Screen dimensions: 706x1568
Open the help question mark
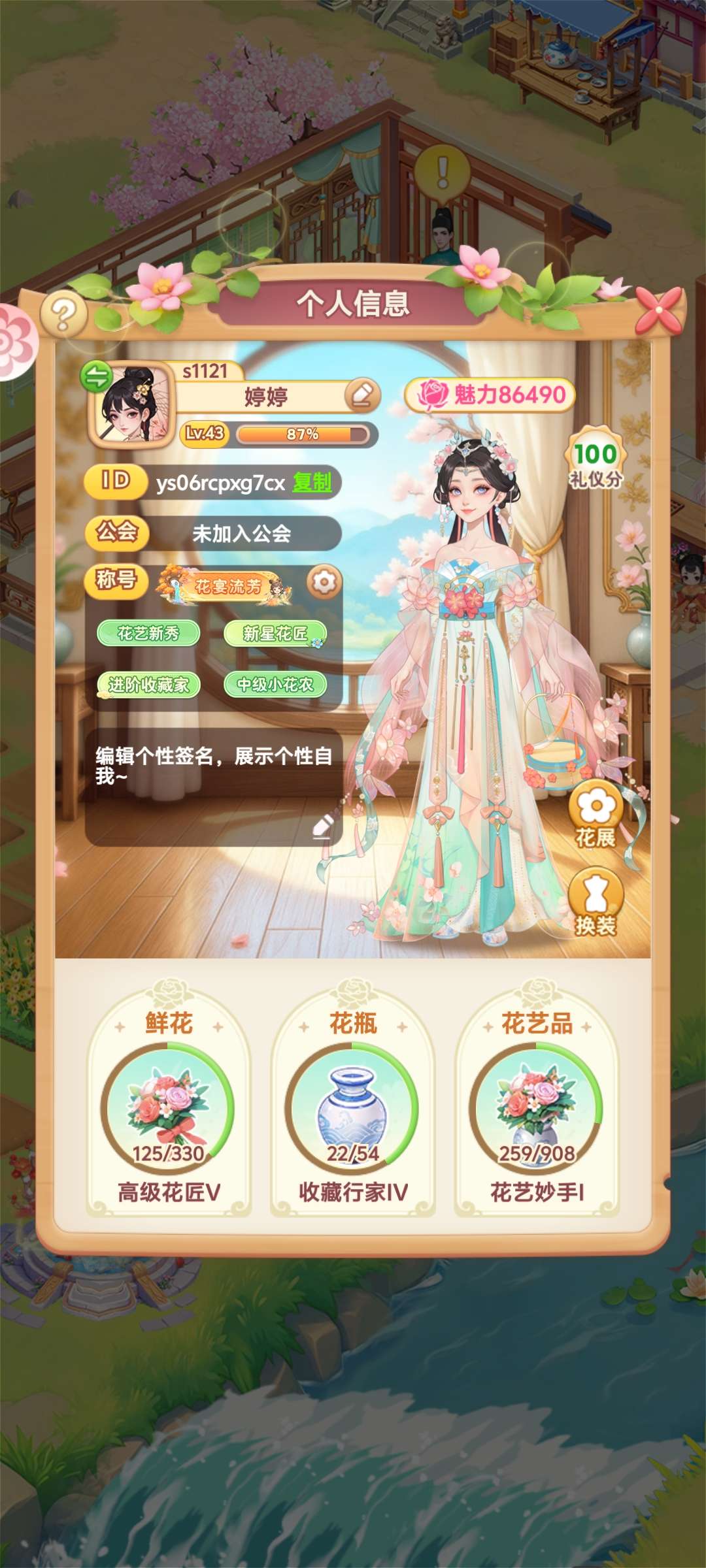click(x=63, y=315)
